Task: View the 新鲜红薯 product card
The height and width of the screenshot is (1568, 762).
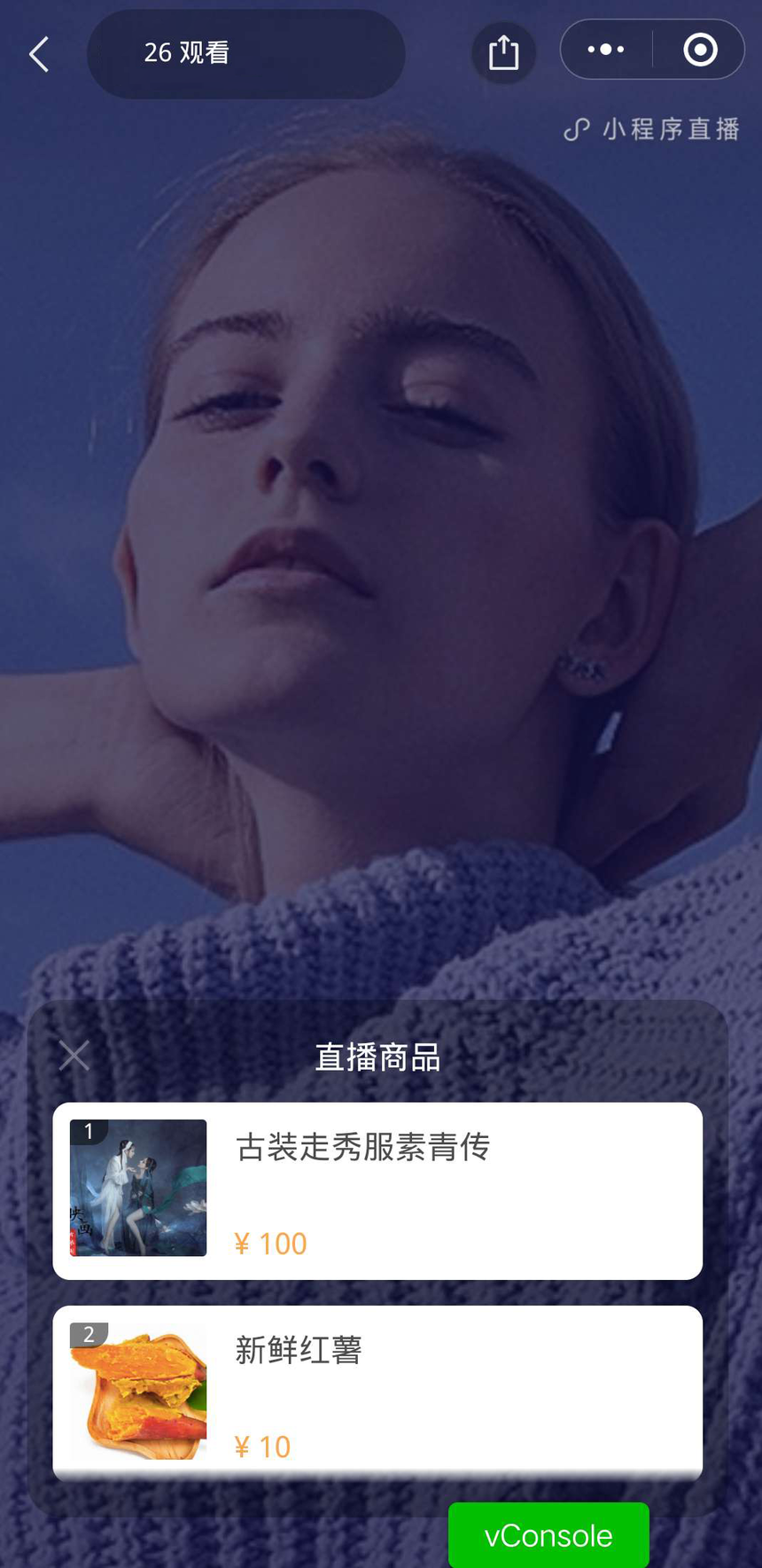Action: coord(377,1392)
